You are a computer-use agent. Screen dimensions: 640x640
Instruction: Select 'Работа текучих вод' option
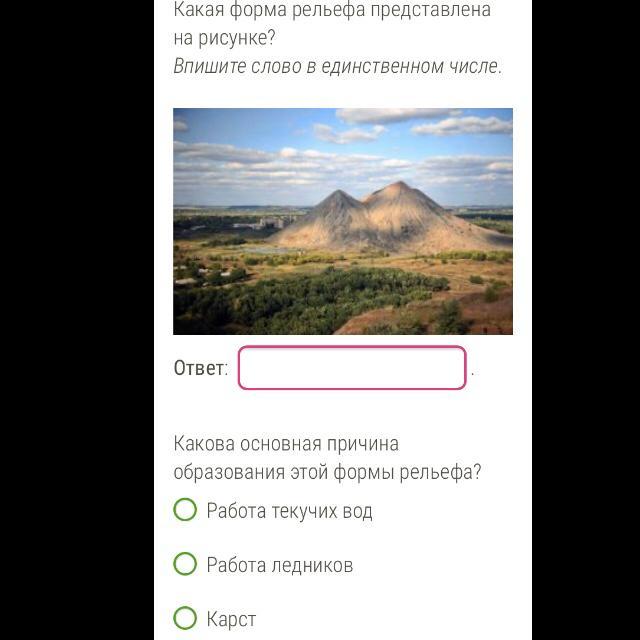tap(186, 510)
